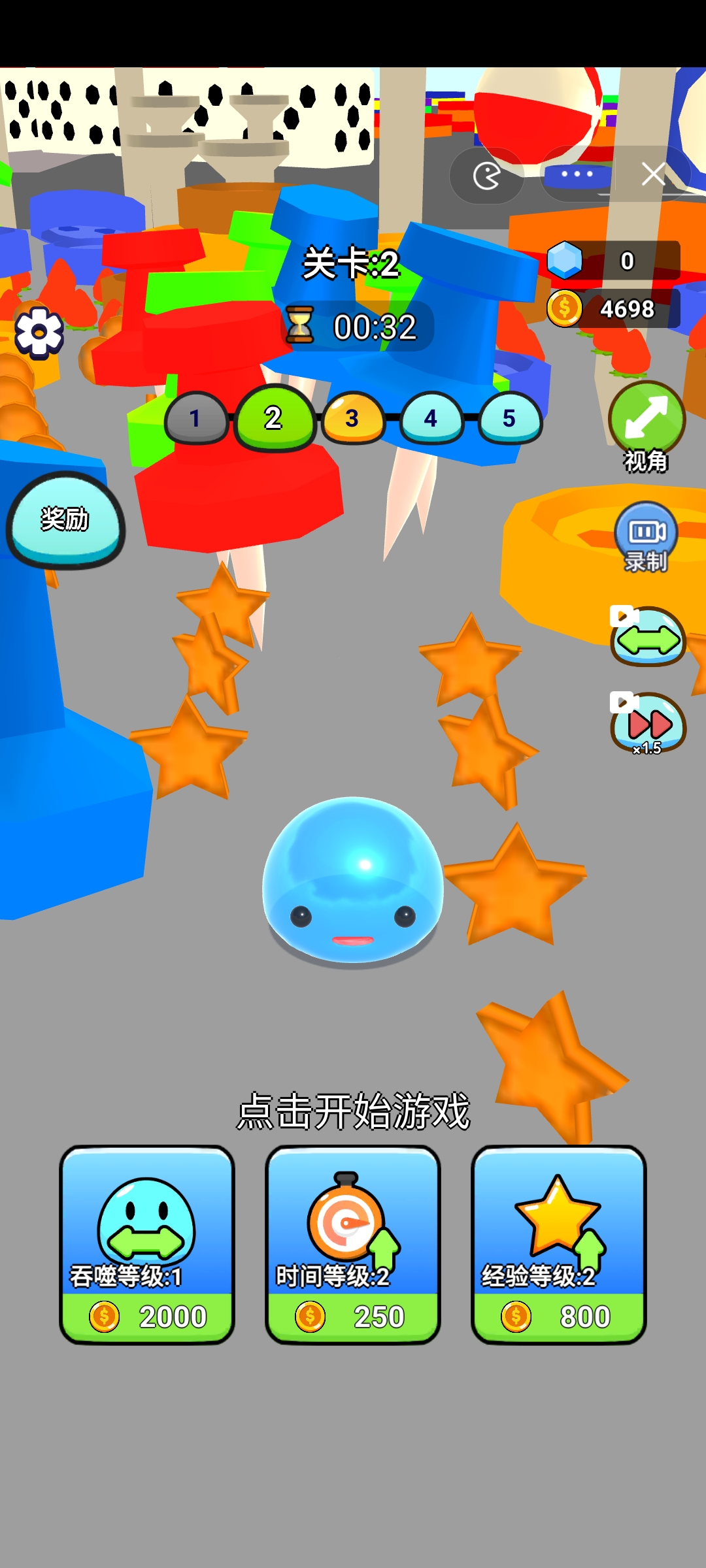Tap 点击开始游戏 to start the game

353,1111
